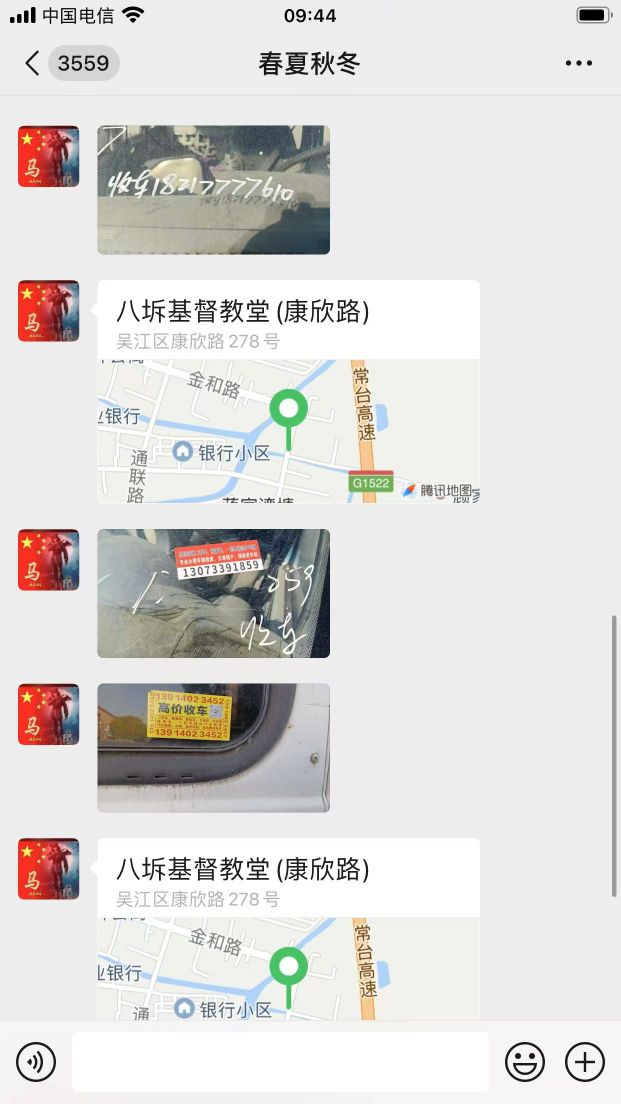Tap the message text field

coord(280,1061)
